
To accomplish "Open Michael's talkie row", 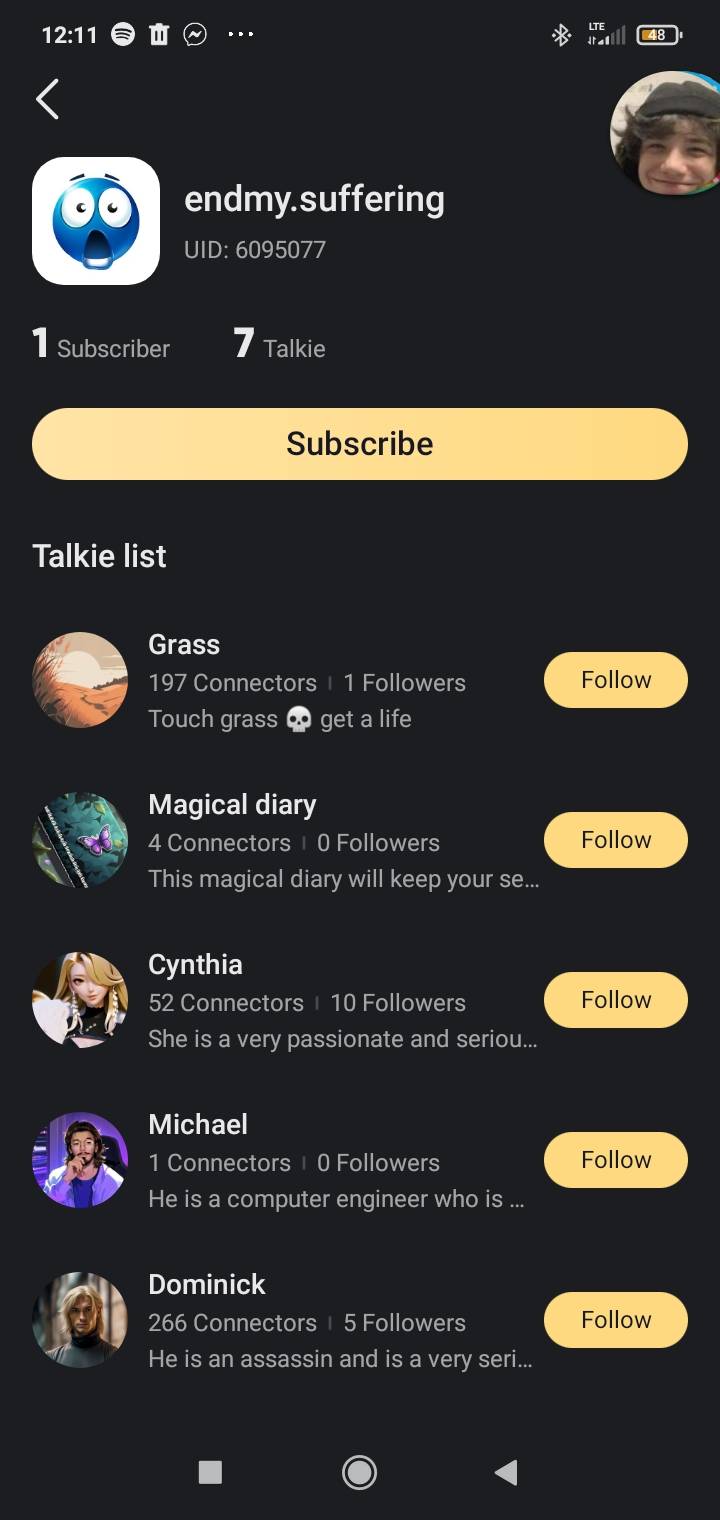I will [x=300, y=1161].
